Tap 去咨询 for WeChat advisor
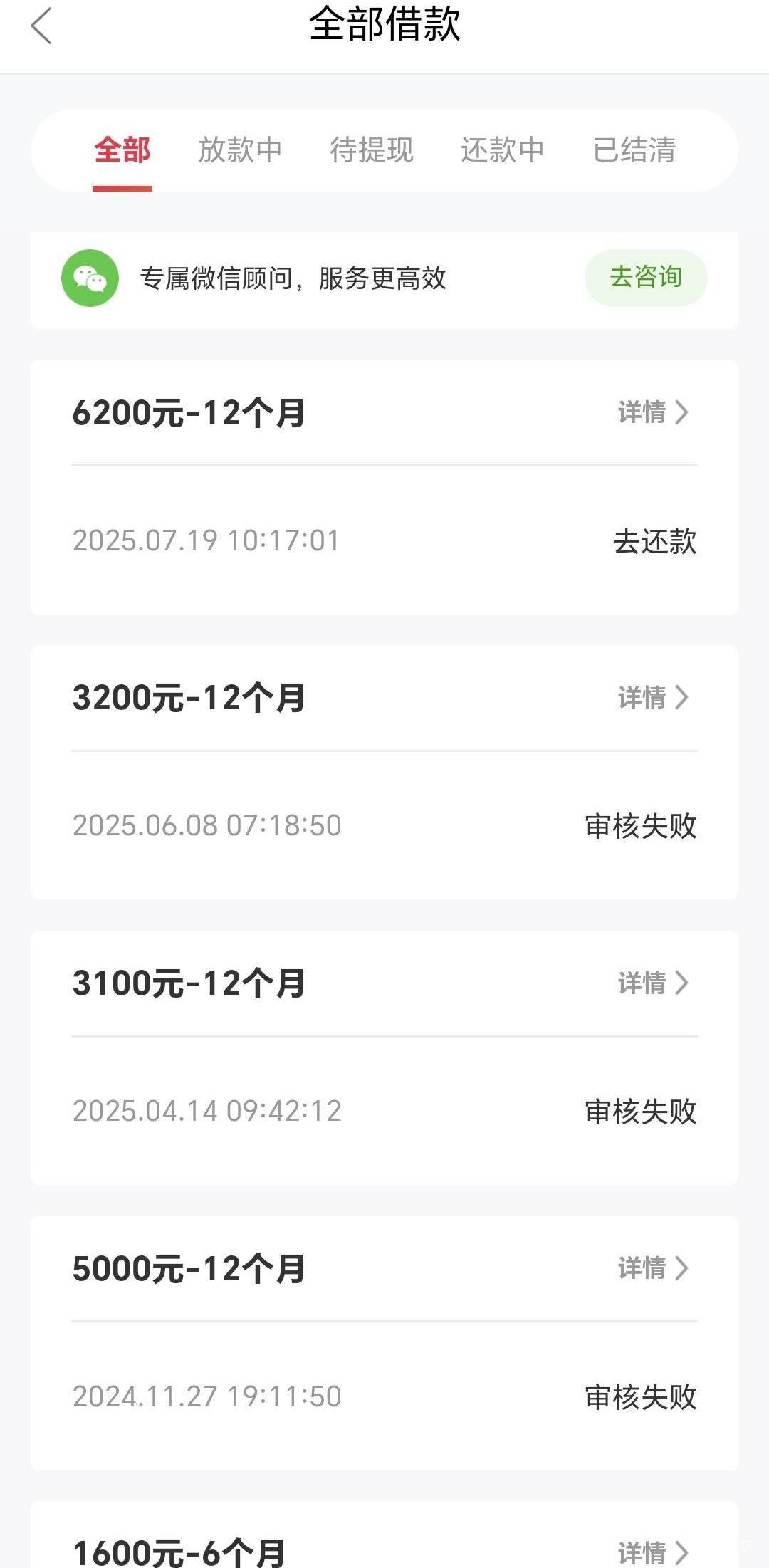The image size is (769, 1568). (x=646, y=278)
